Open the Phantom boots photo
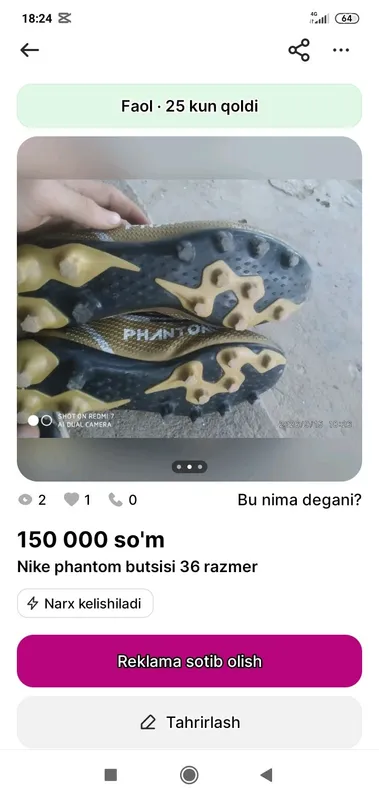 point(189,309)
